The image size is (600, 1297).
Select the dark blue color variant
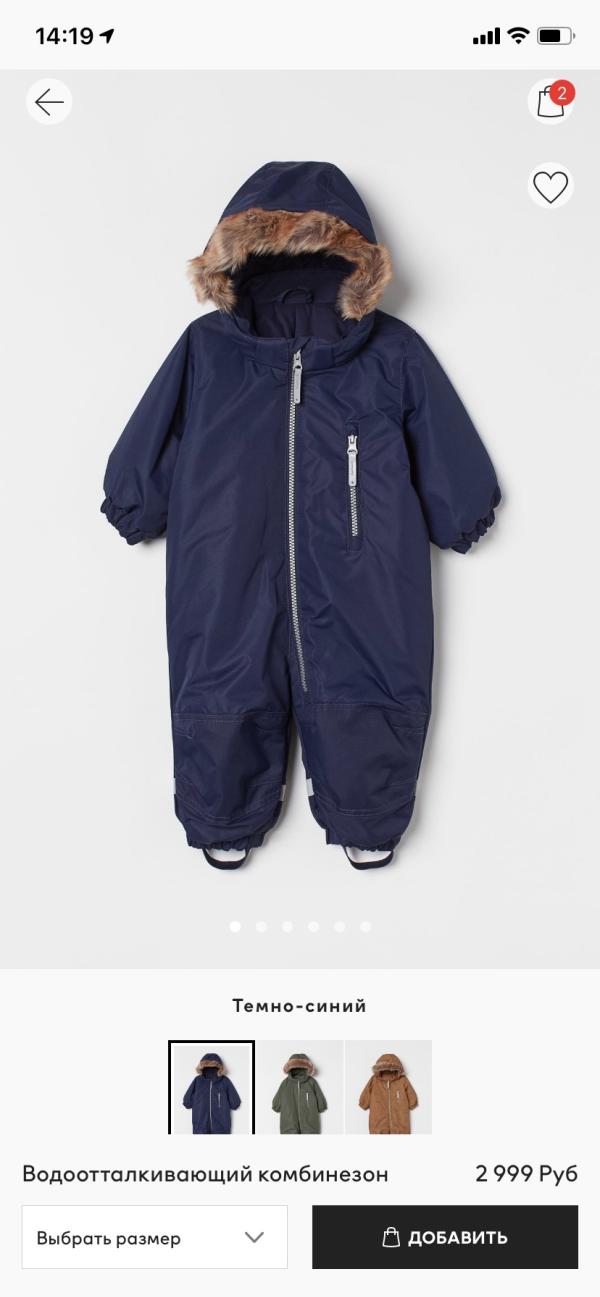click(x=211, y=1088)
